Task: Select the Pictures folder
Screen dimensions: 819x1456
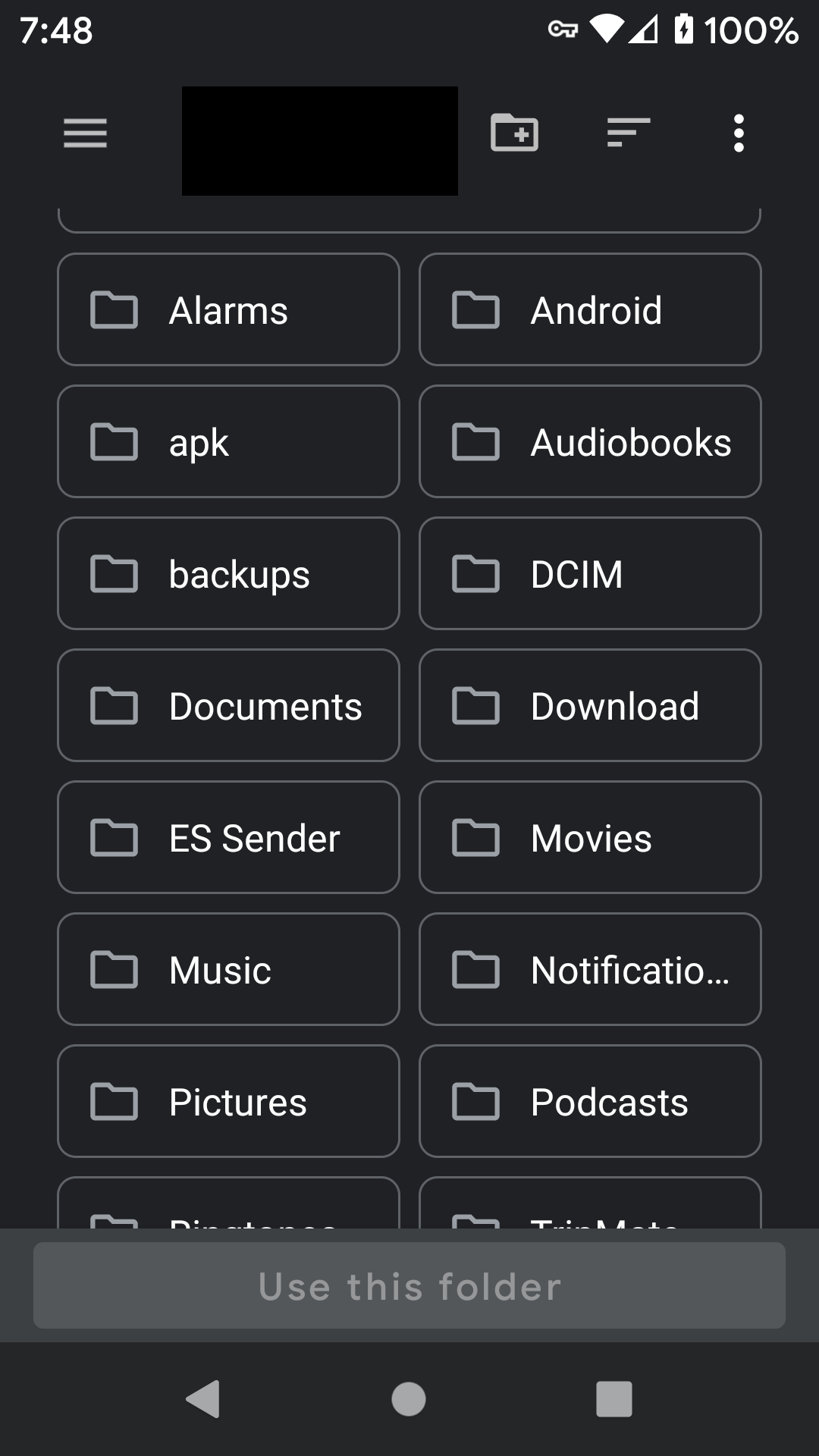Action: pyautogui.click(x=228, y=1101)
